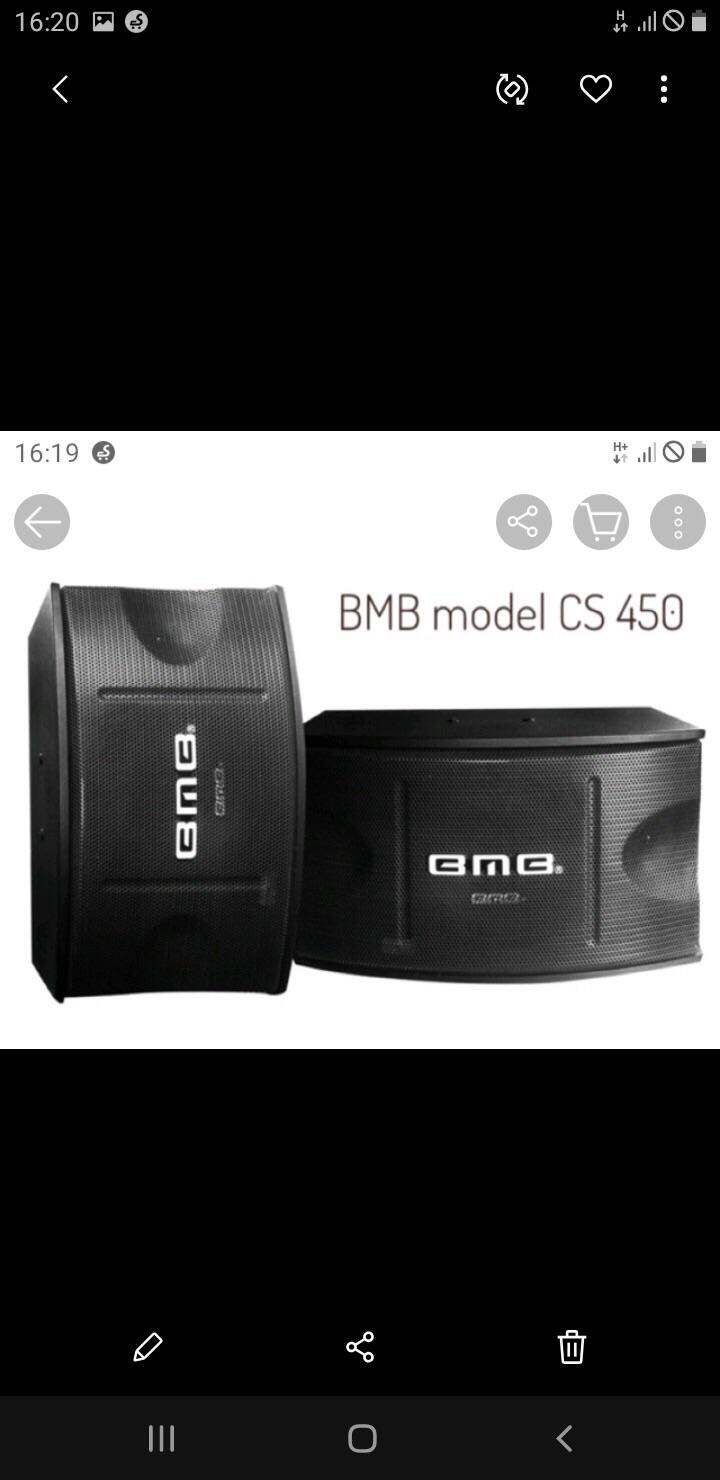The height and width of the screenshot is (1480, 720).
Task: Mark this photo as favorite
Action: pos(595,90)
